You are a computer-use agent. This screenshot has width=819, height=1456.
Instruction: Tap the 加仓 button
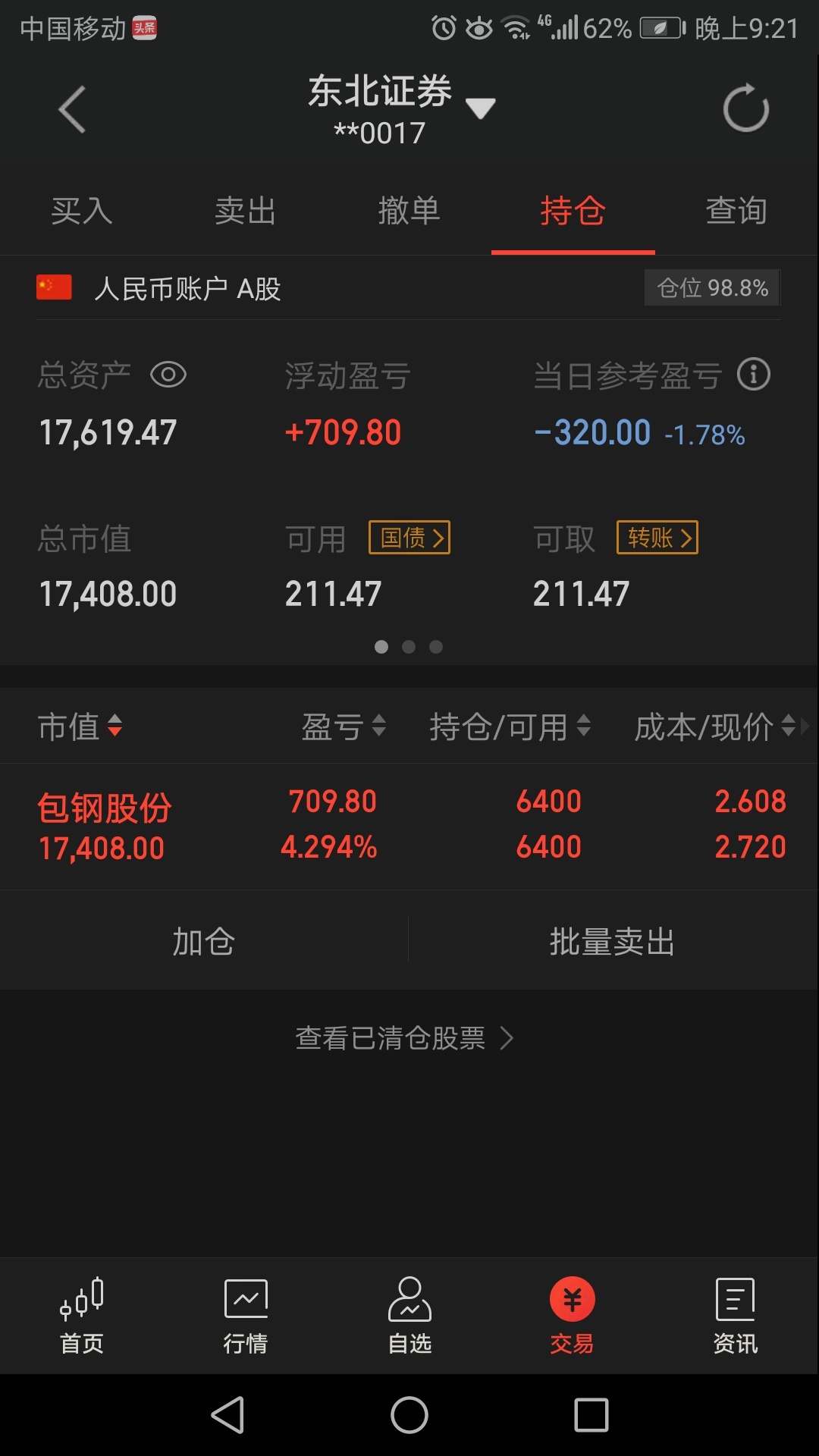204,942
